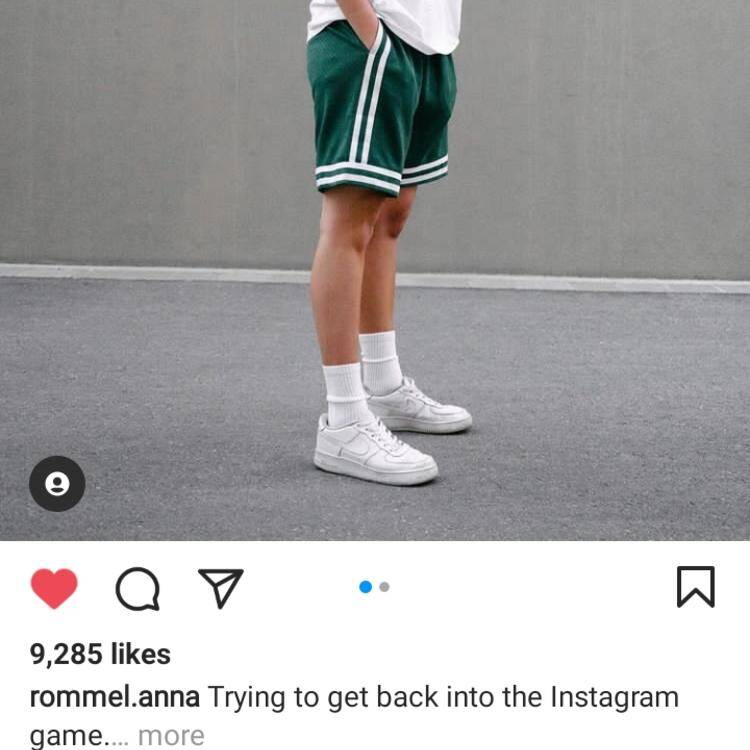Open rommel.anna's profile from the caption
Viewport: 750px width, 750px height.
pos(115,697)
